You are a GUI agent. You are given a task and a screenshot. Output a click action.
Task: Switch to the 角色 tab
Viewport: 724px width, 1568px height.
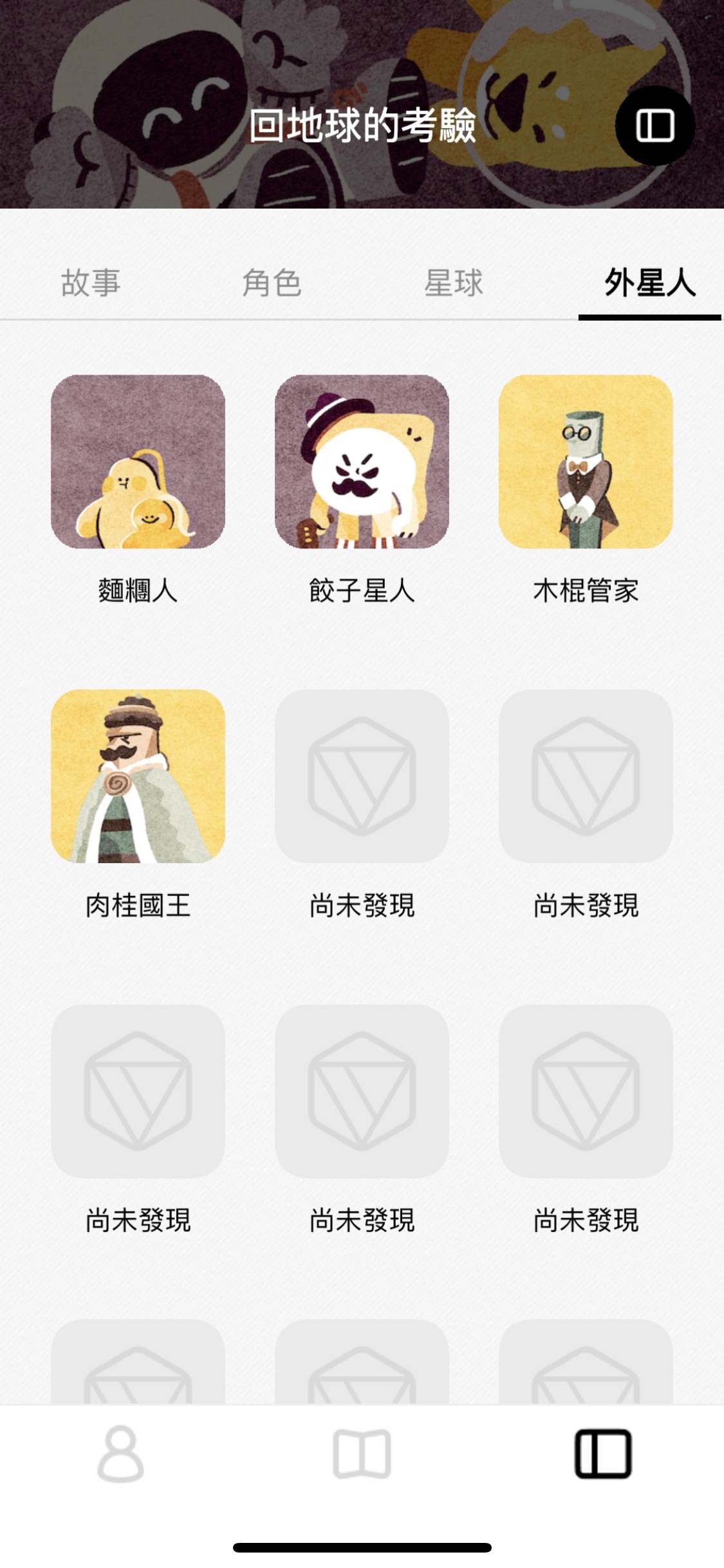tap(272, 283)
